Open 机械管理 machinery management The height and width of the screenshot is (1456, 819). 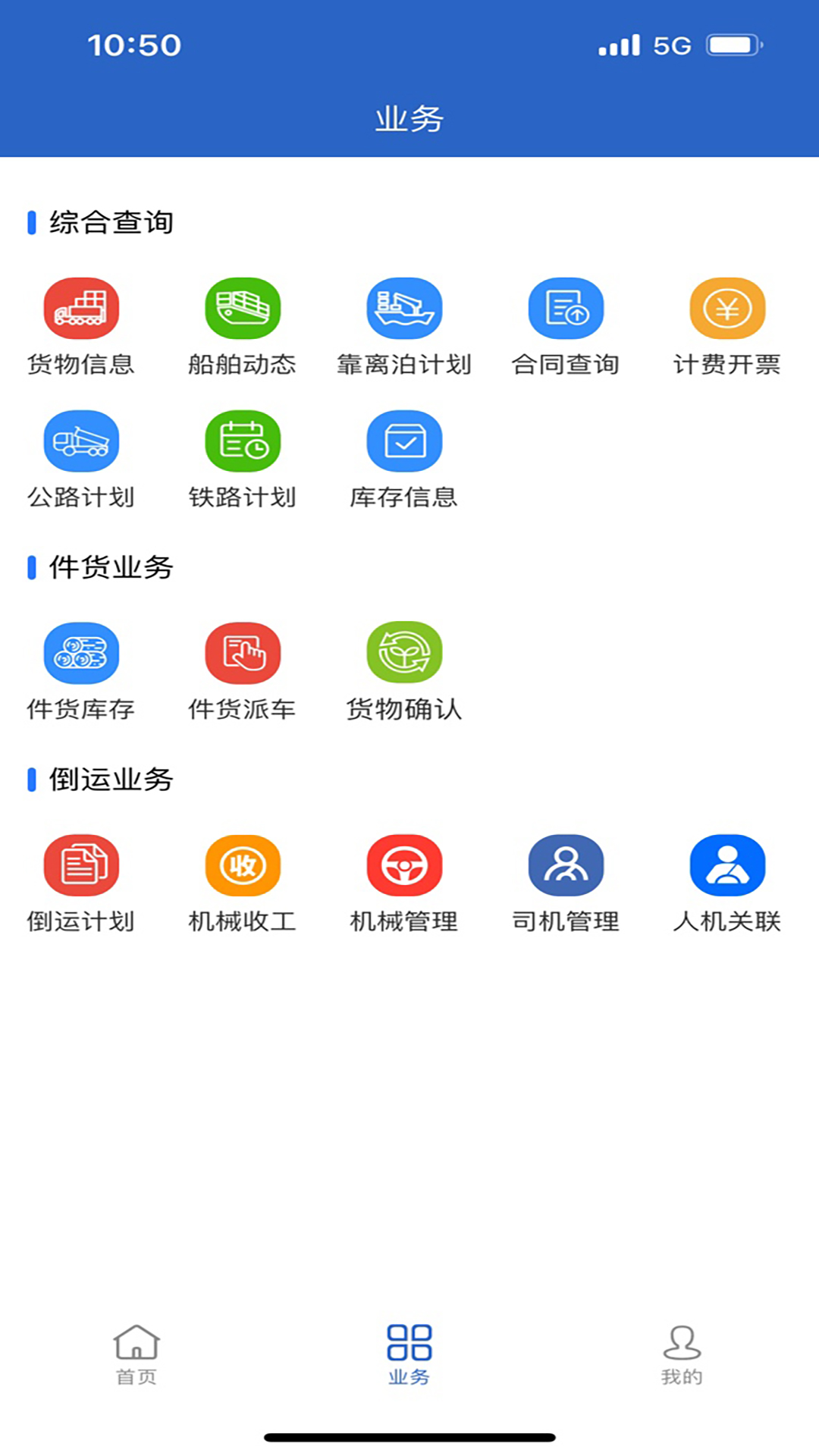(x=404, y=884)
